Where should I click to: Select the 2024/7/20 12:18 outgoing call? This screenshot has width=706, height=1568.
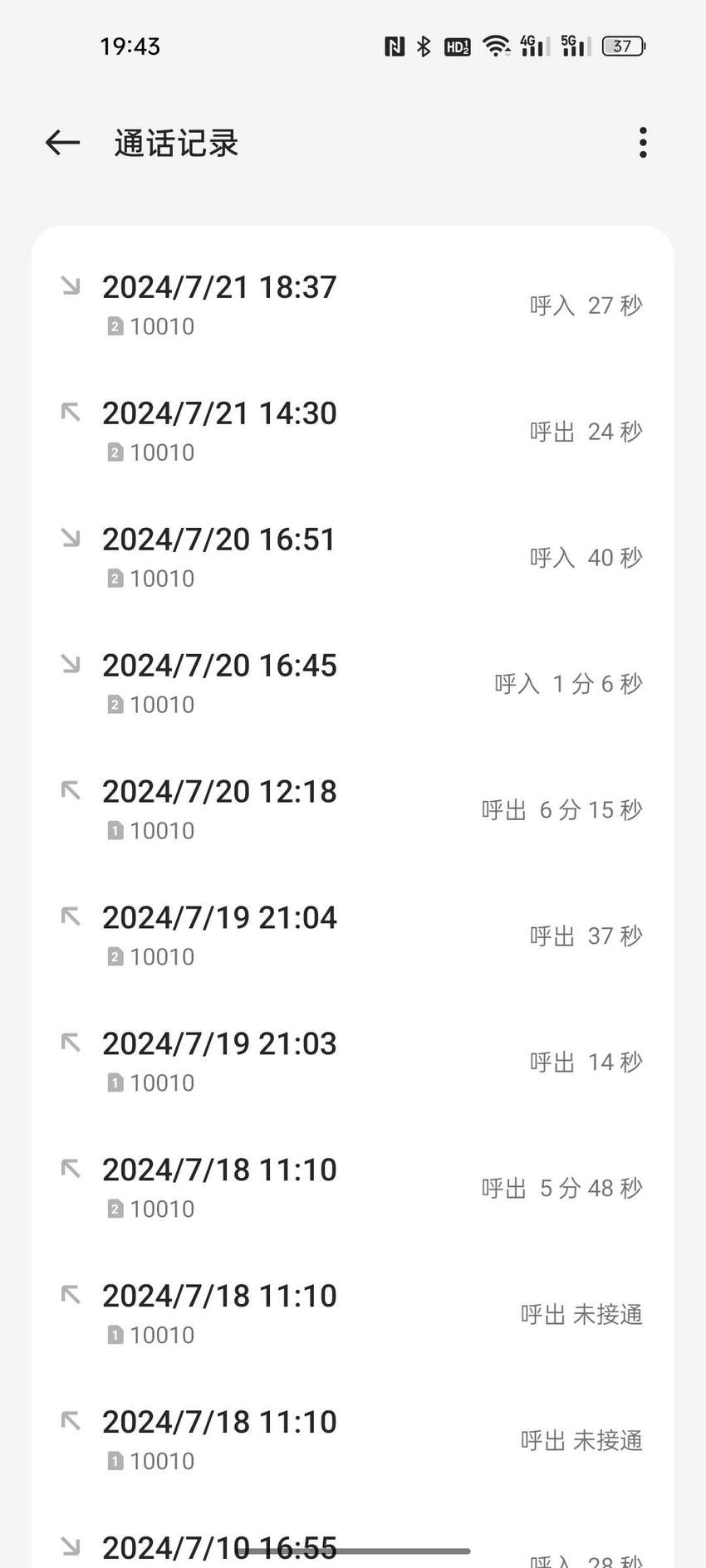click(x=353, y=809)
